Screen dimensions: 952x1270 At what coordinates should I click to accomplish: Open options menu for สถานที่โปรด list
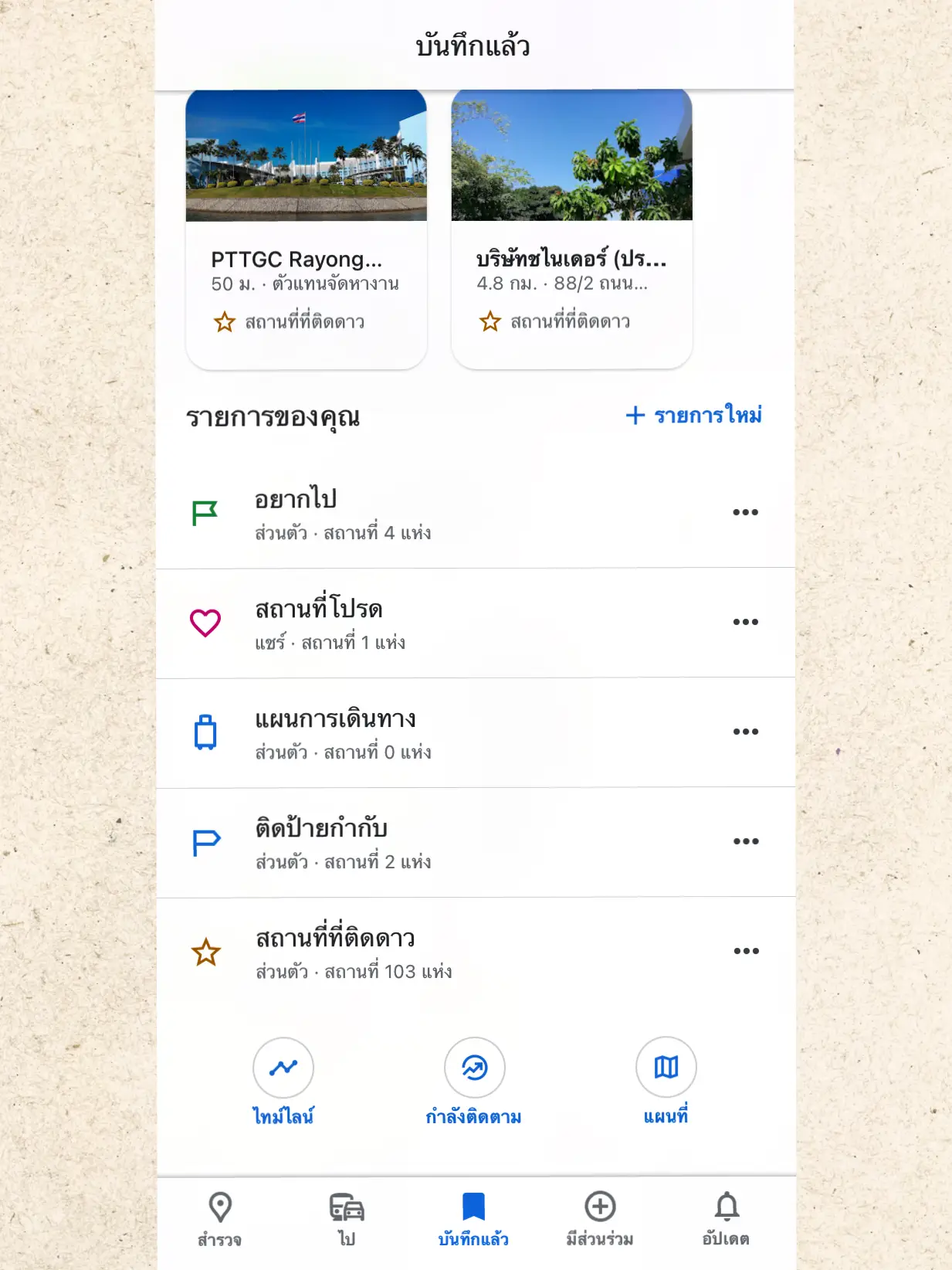pos(744,622)
